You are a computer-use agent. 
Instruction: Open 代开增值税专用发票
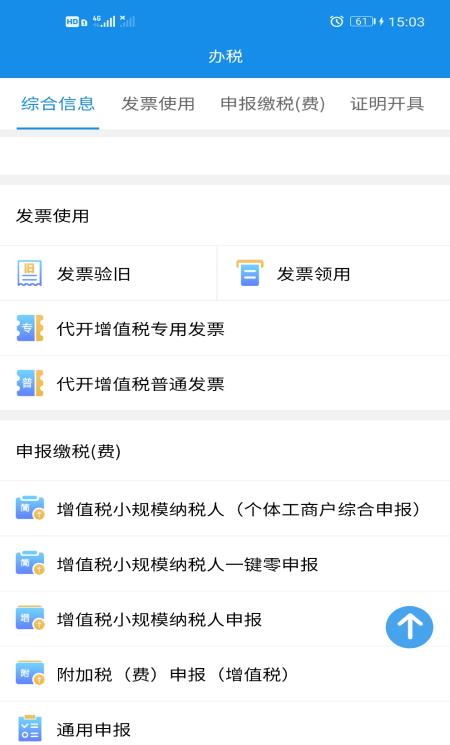click(x=225, y=328)
